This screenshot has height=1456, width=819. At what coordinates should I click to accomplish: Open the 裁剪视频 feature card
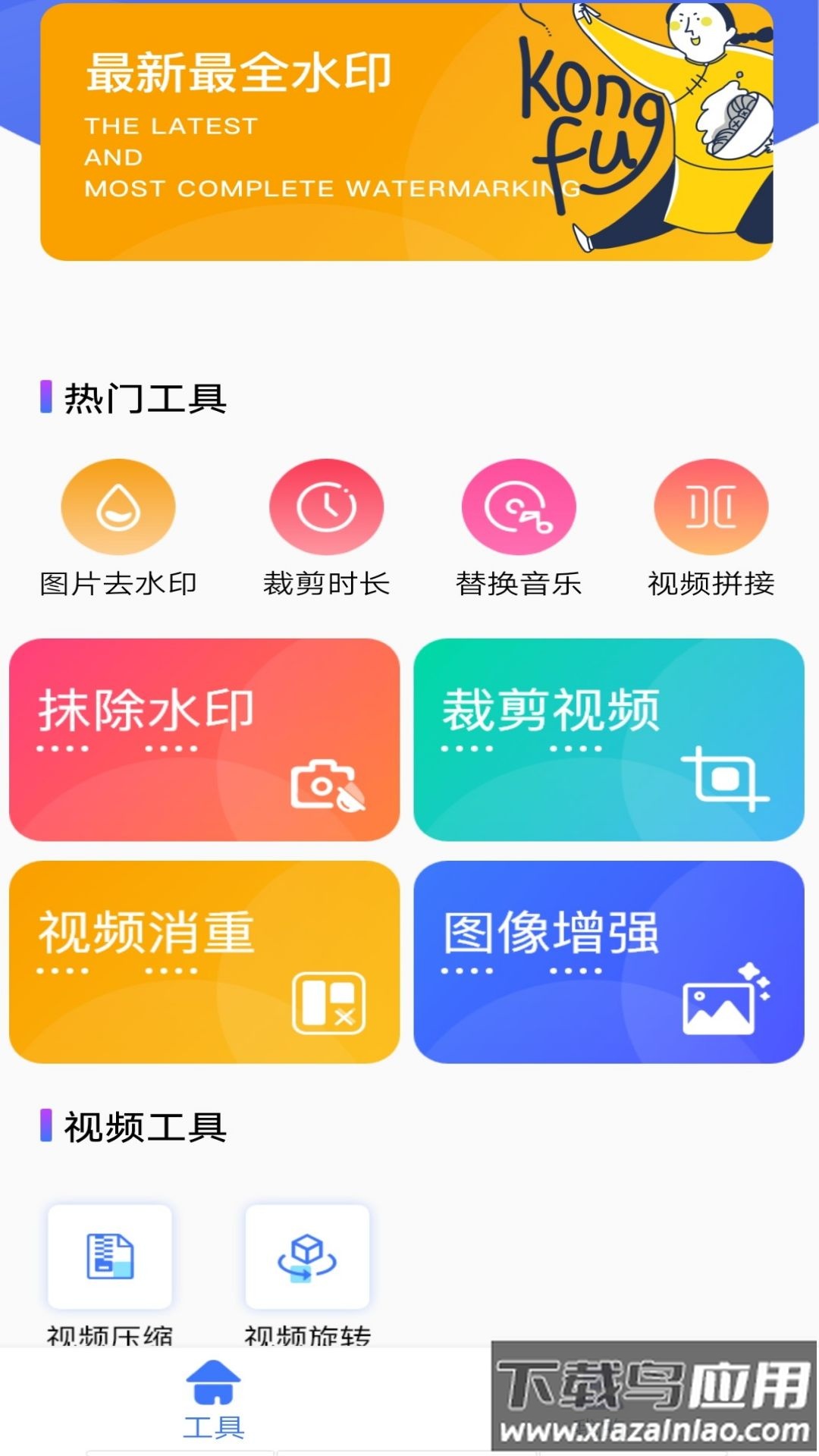pyautogui.click(x=608, y=739)
